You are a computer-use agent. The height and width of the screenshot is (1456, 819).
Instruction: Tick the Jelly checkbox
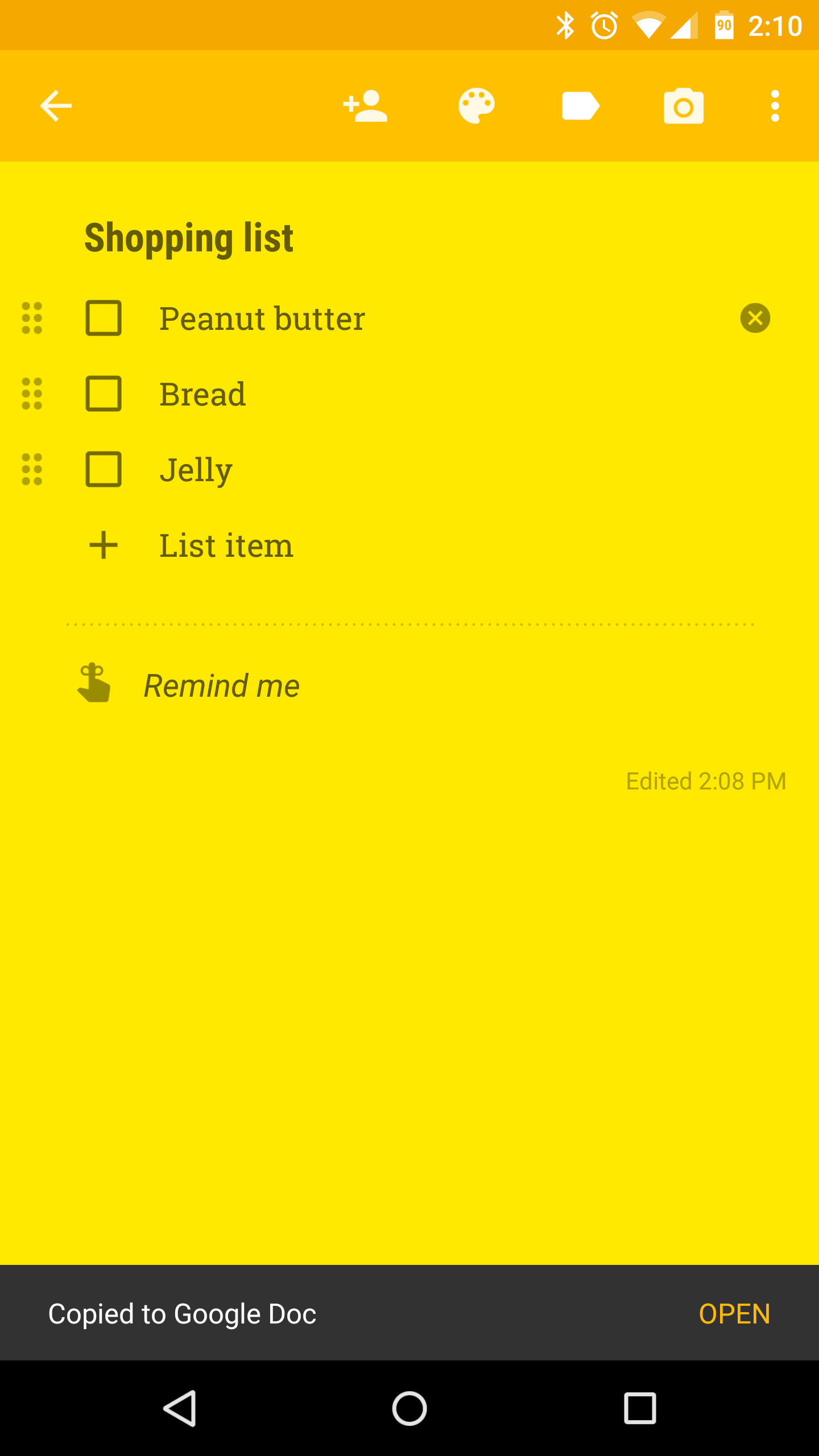click(x=104, y=469)
